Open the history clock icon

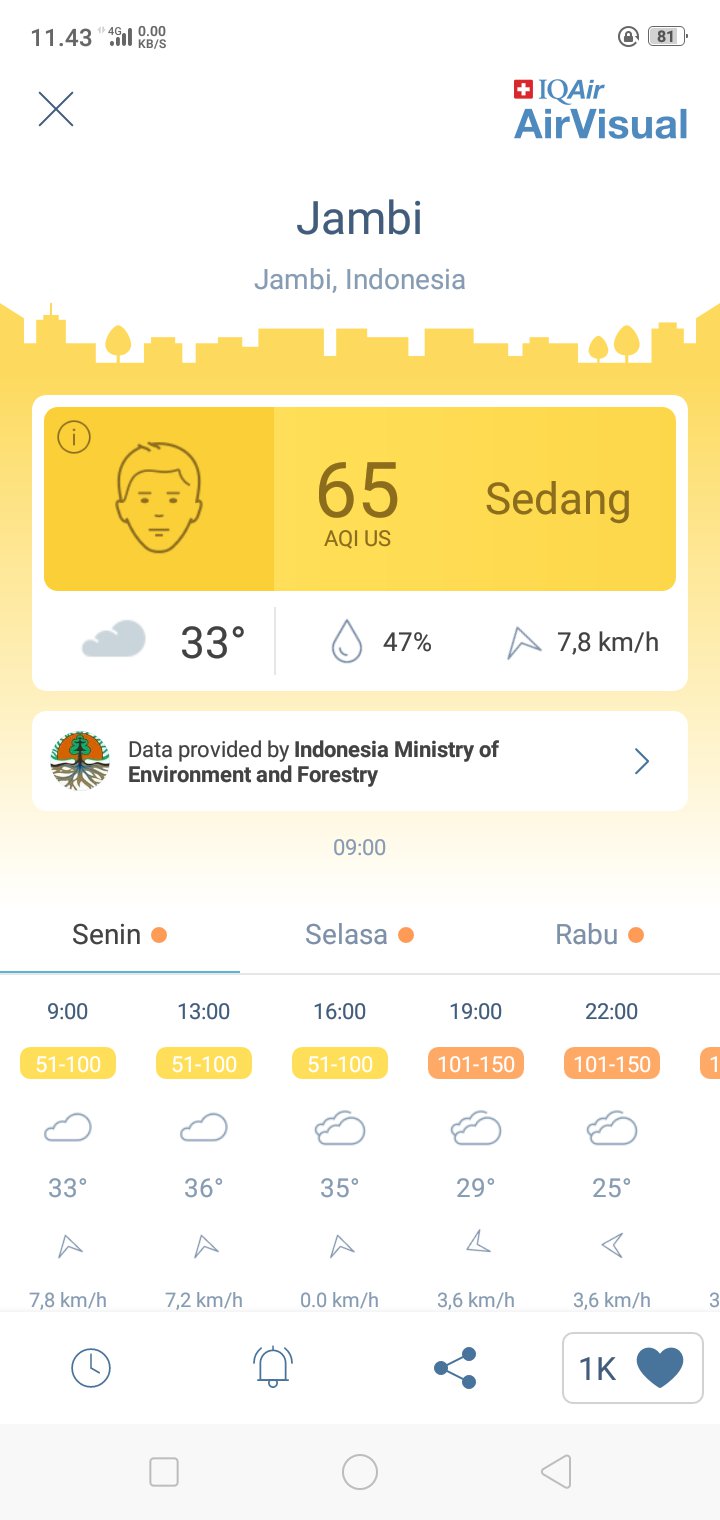pyautogui.click(x=91, y=1367)
